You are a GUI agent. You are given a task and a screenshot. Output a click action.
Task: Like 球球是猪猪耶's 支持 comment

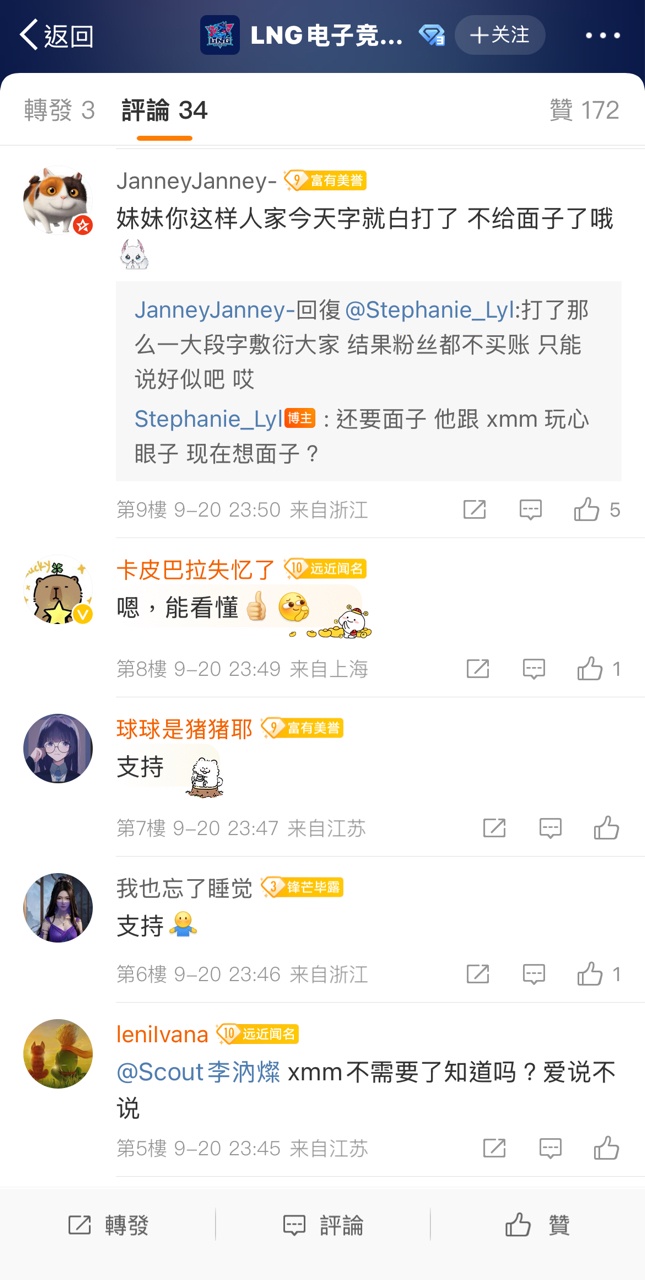[606, 828]
